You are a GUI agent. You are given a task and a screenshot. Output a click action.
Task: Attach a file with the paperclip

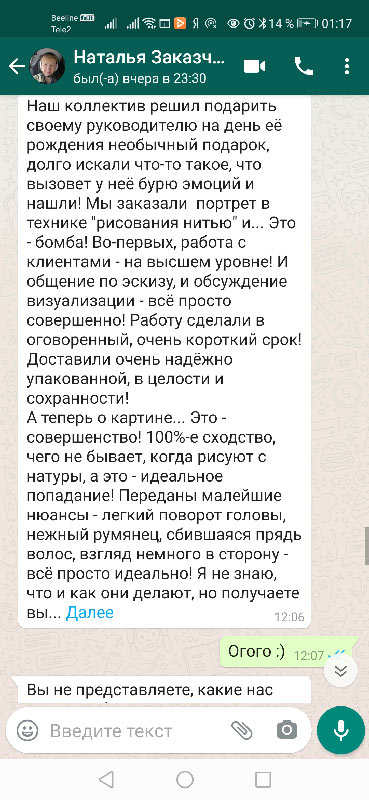click(241, 730)
